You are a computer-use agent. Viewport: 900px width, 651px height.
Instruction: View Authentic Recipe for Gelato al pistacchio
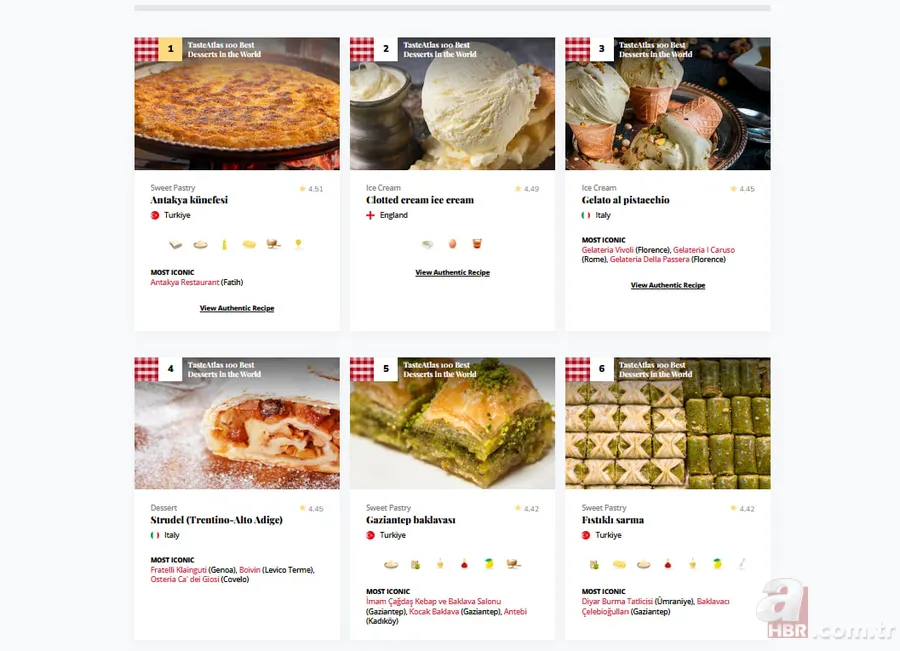(x=667, y=285)
